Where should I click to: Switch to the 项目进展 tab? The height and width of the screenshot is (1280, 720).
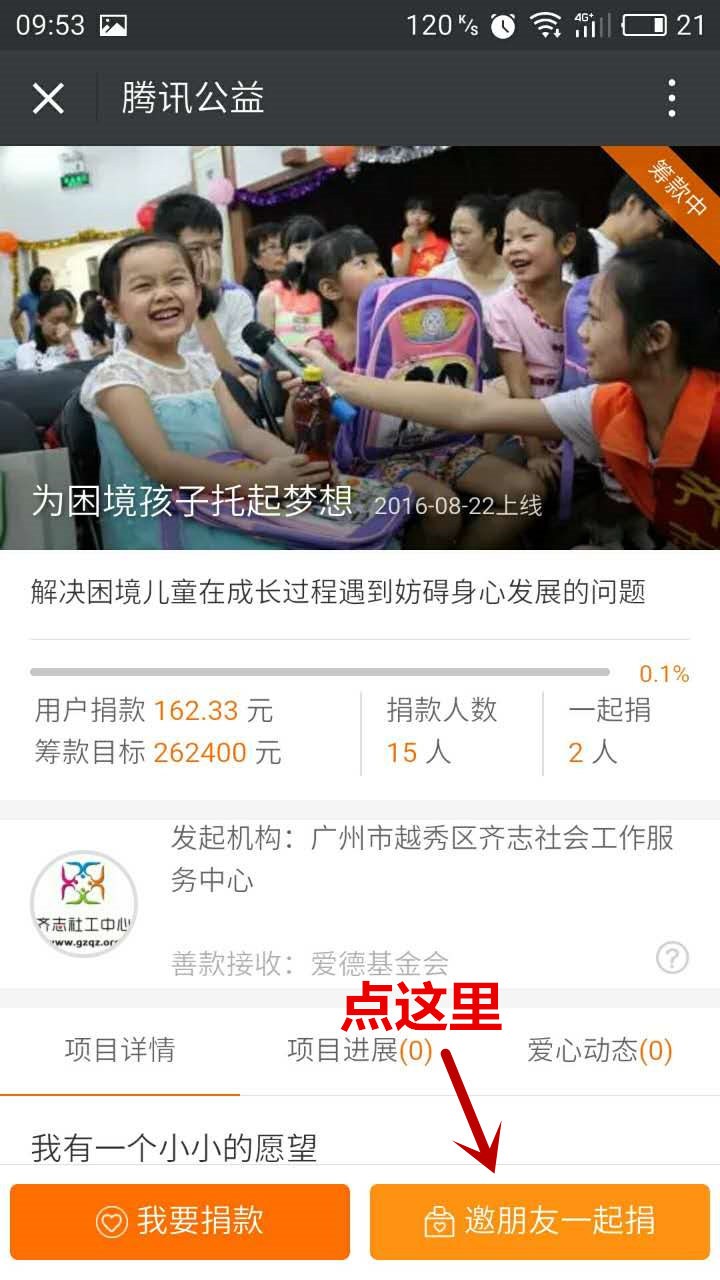359,1050
